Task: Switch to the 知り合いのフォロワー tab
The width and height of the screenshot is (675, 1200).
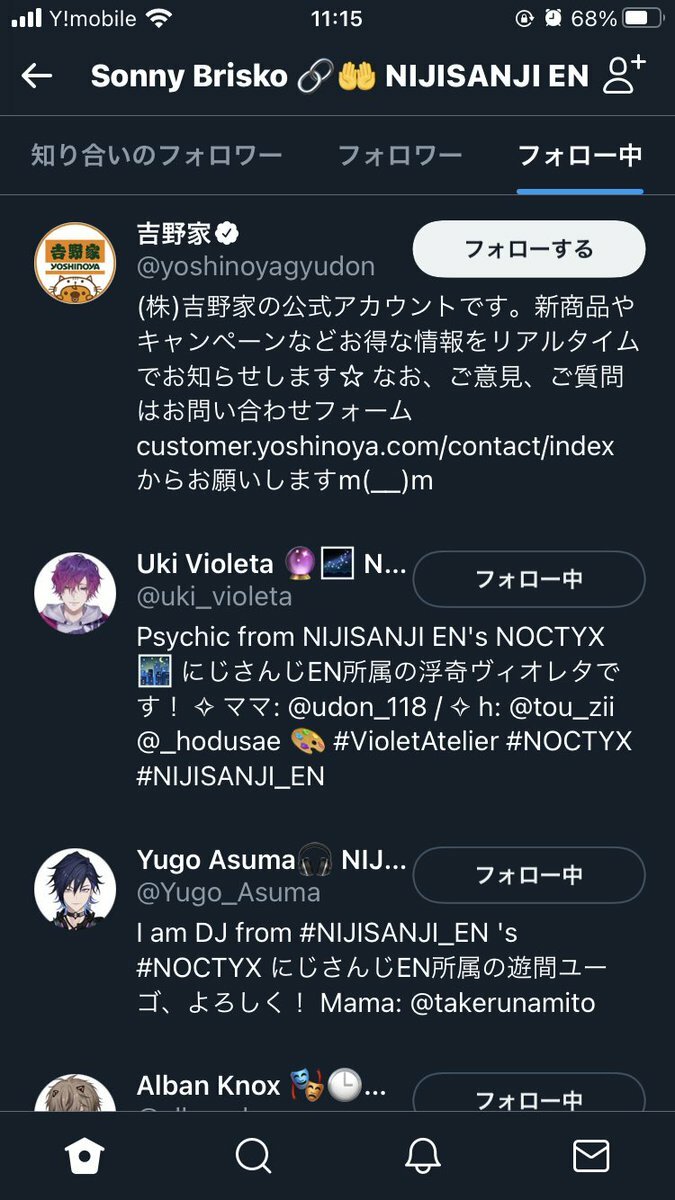Action: (156, 155)
